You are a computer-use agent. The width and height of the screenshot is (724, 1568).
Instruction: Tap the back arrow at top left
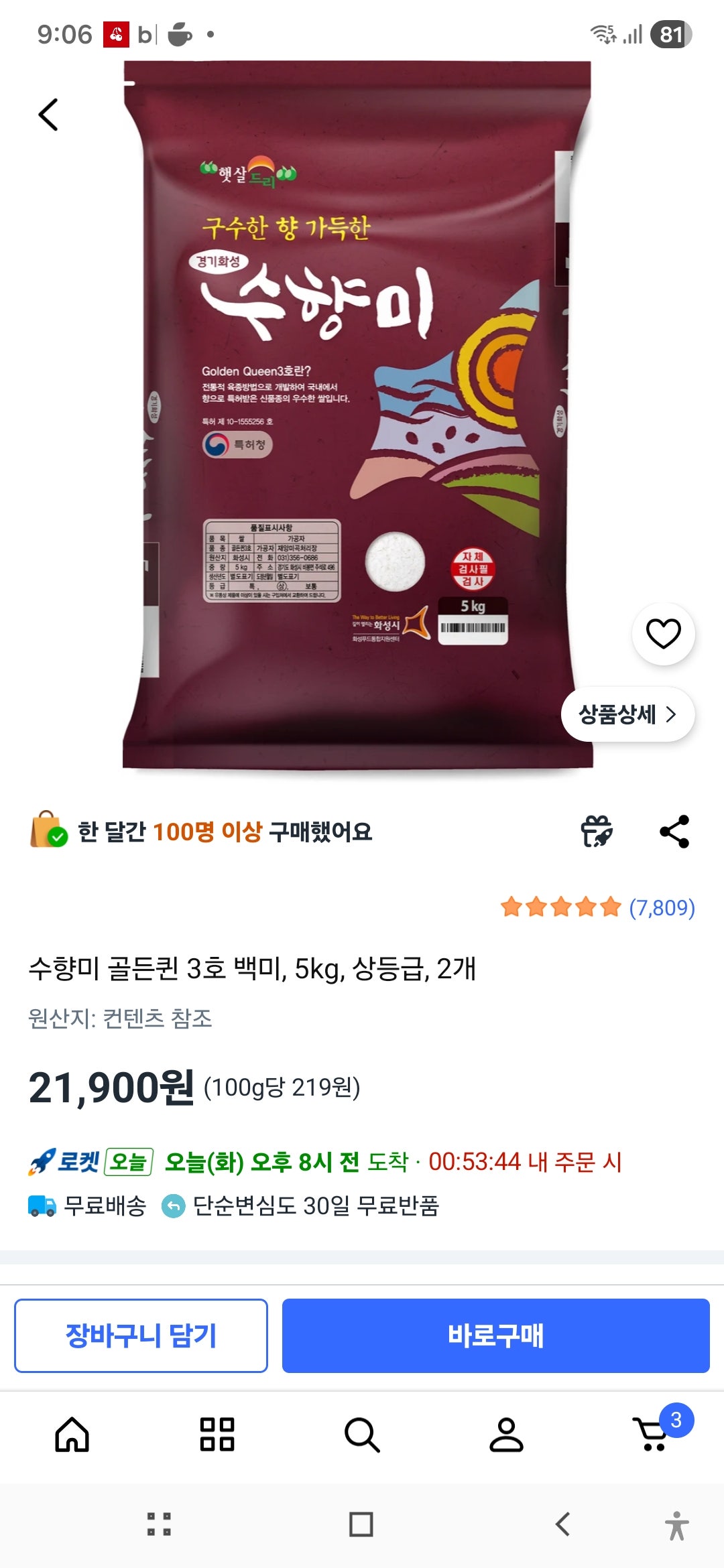click(x=48, y=115)
